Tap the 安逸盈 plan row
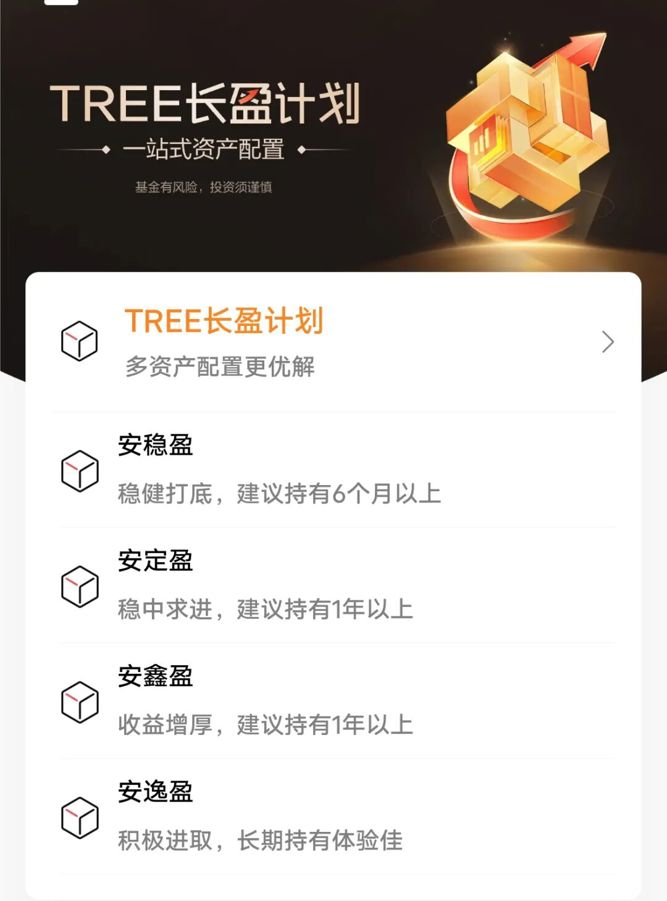 335,816
